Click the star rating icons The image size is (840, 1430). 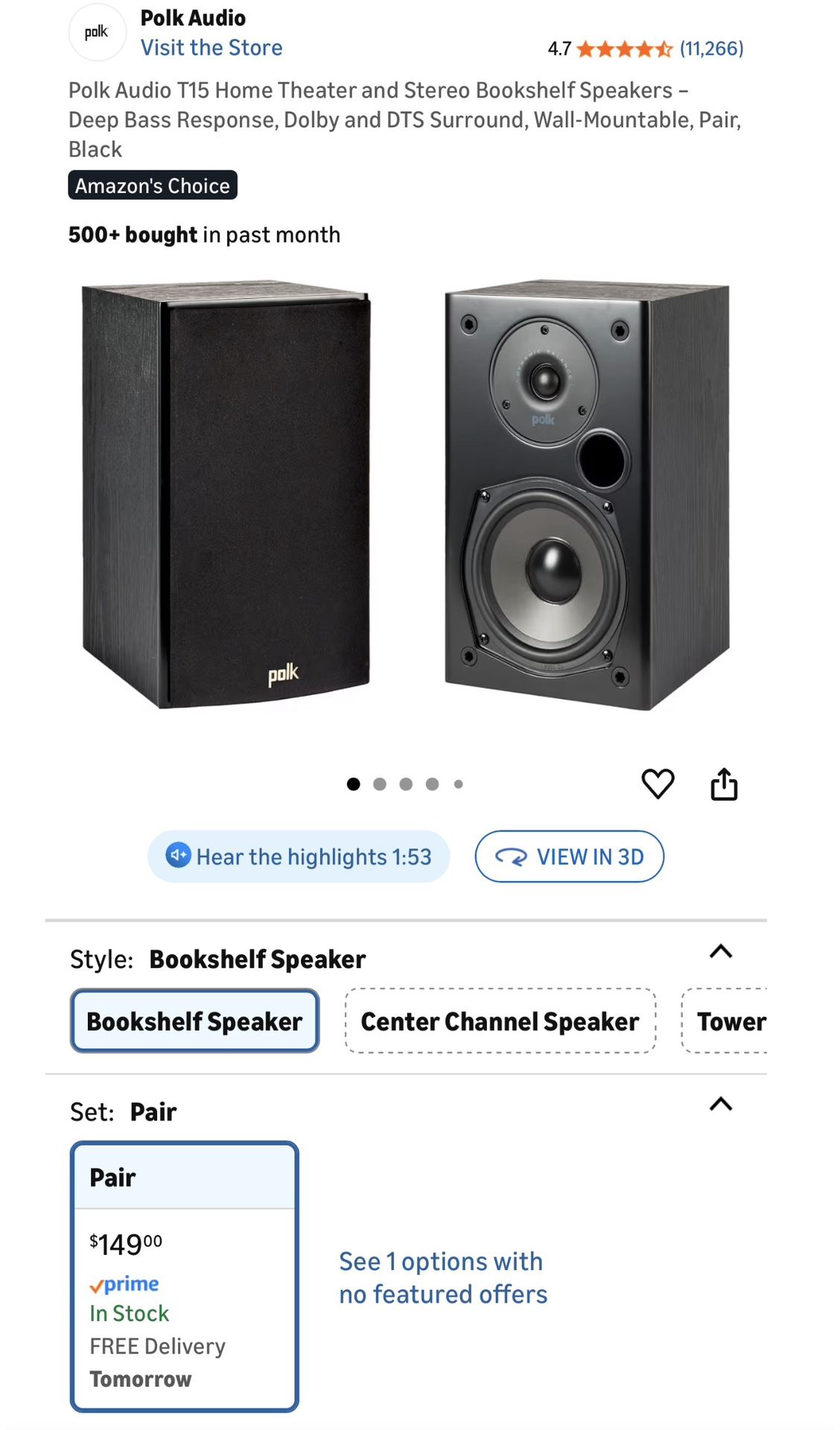(x=626, y=48)
